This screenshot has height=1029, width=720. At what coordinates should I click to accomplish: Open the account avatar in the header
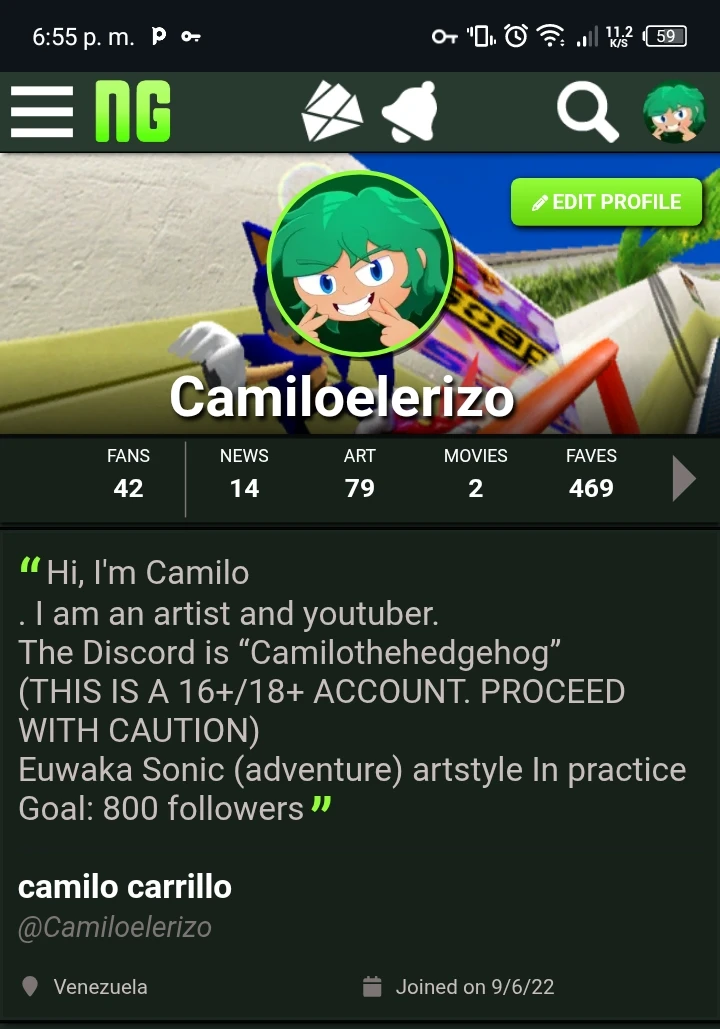pos(673,111)
